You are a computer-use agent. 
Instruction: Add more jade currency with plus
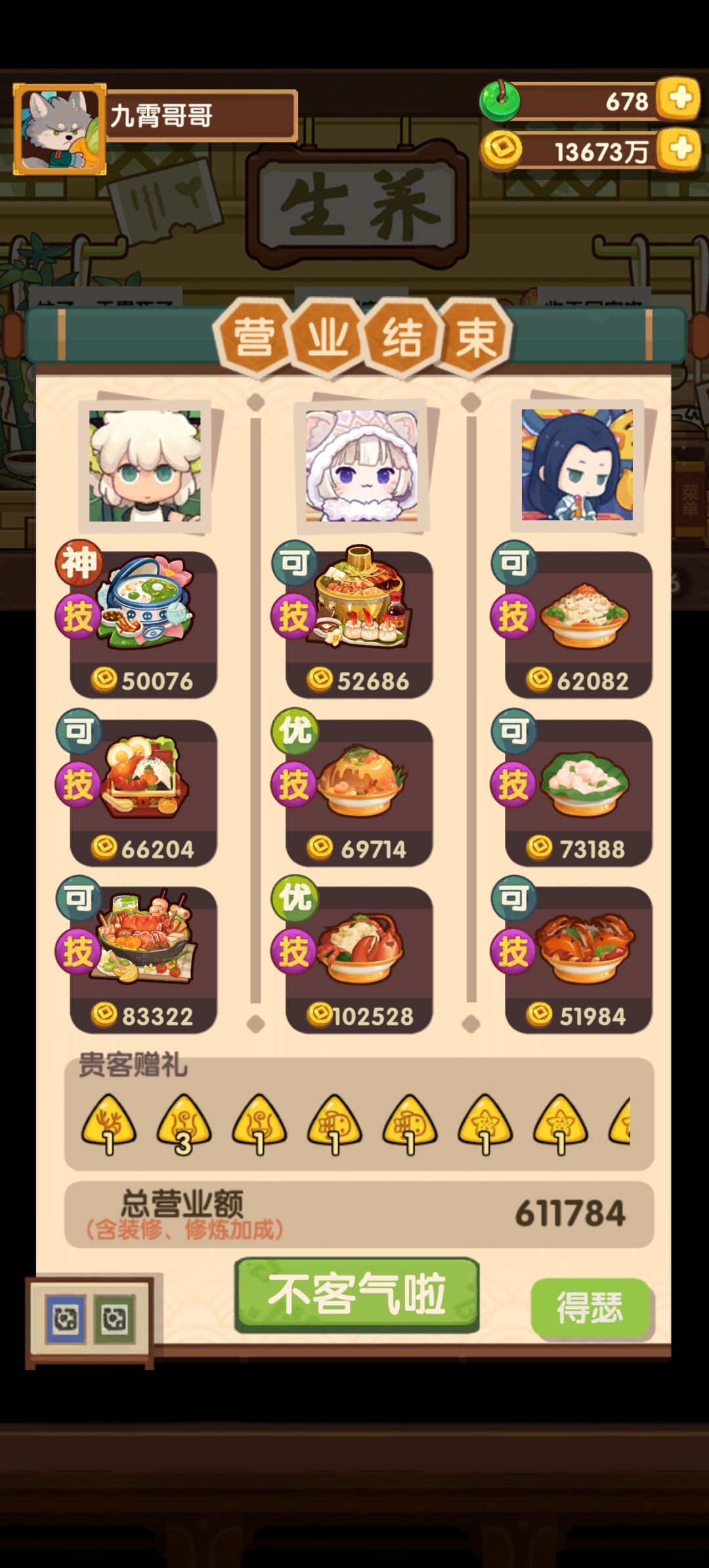click(679, 99)
